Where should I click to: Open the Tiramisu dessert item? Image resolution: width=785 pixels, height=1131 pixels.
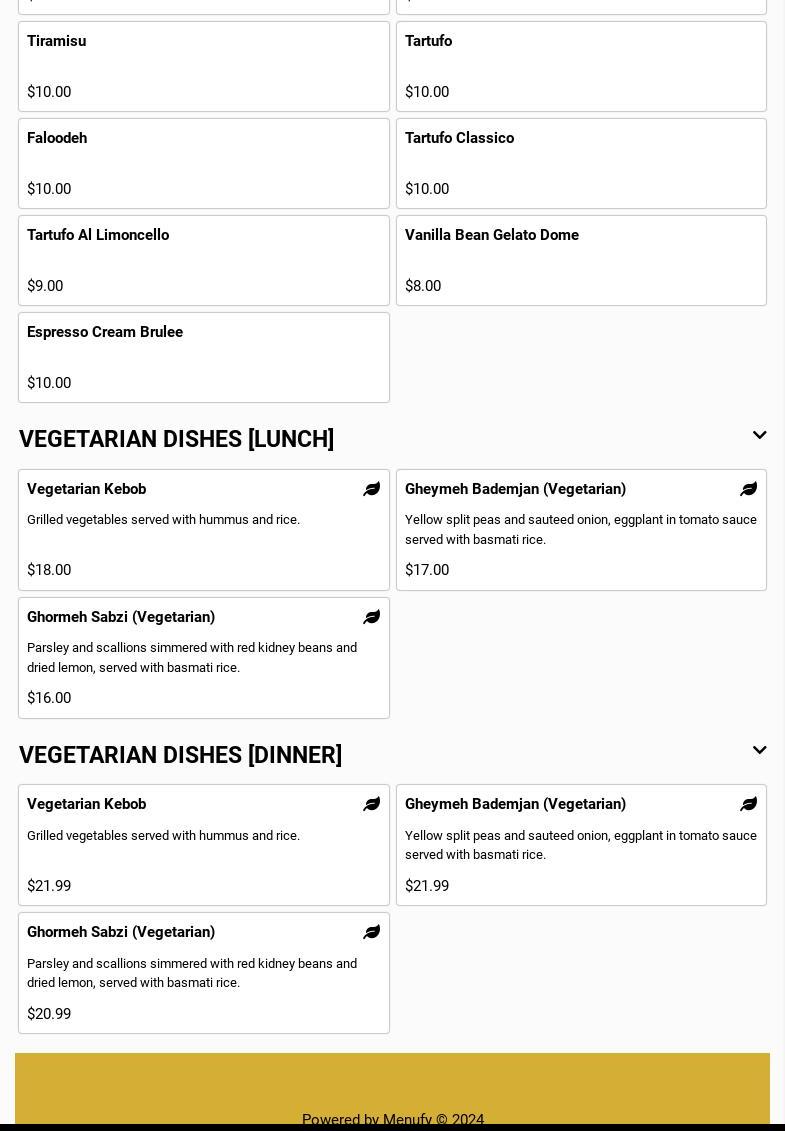point(203,66)
